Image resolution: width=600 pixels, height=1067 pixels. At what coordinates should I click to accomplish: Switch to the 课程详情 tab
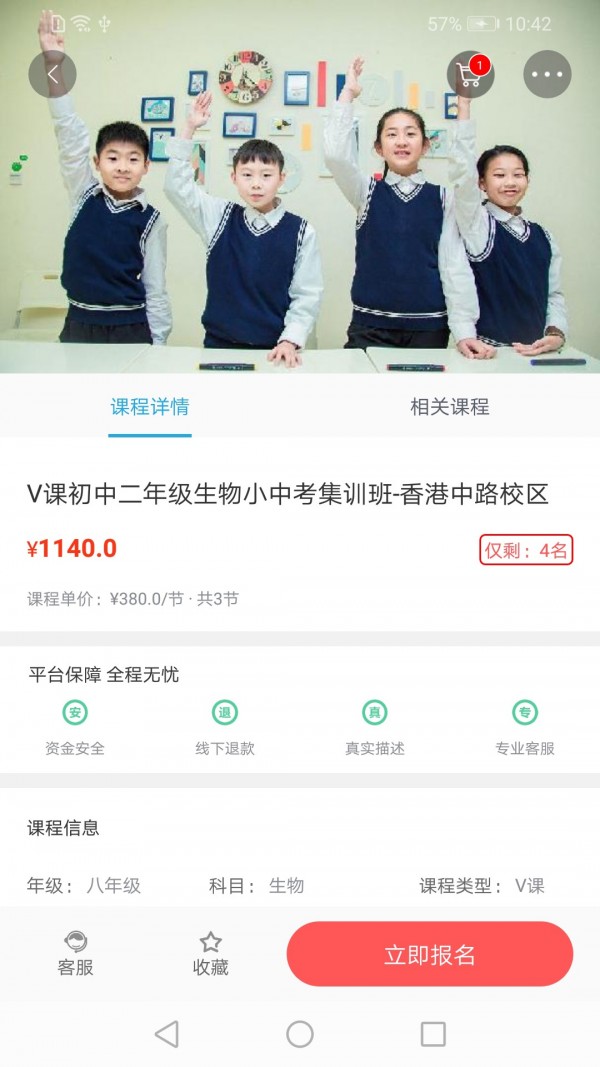pyautogui.click(x=150, y=407)
